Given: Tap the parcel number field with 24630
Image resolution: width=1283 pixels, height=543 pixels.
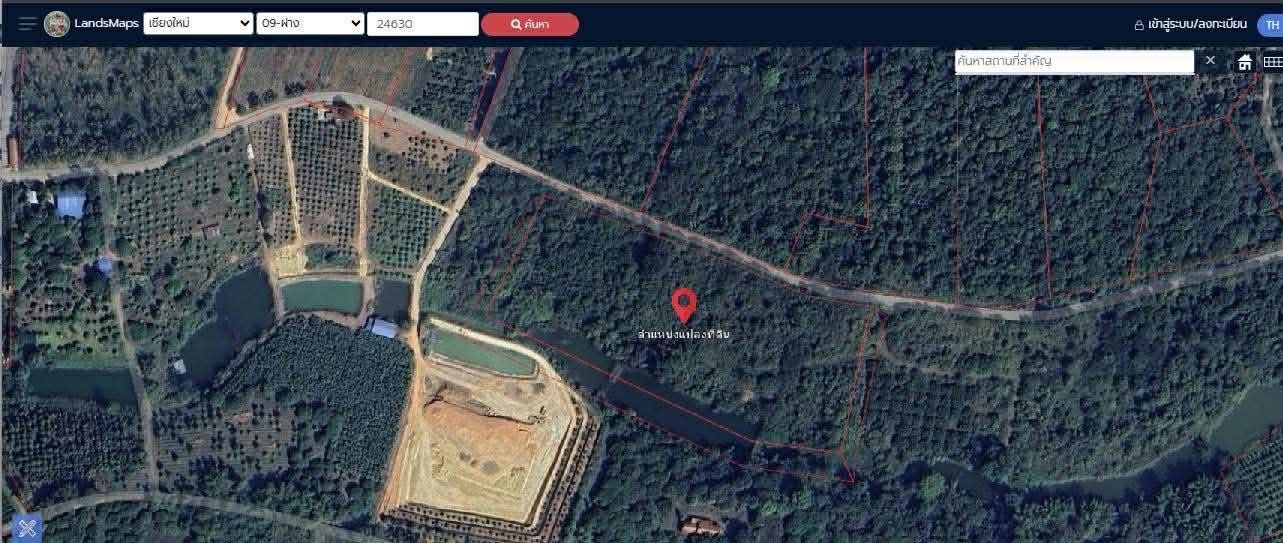Looking at the screenshot, I should tap(422, 24).
